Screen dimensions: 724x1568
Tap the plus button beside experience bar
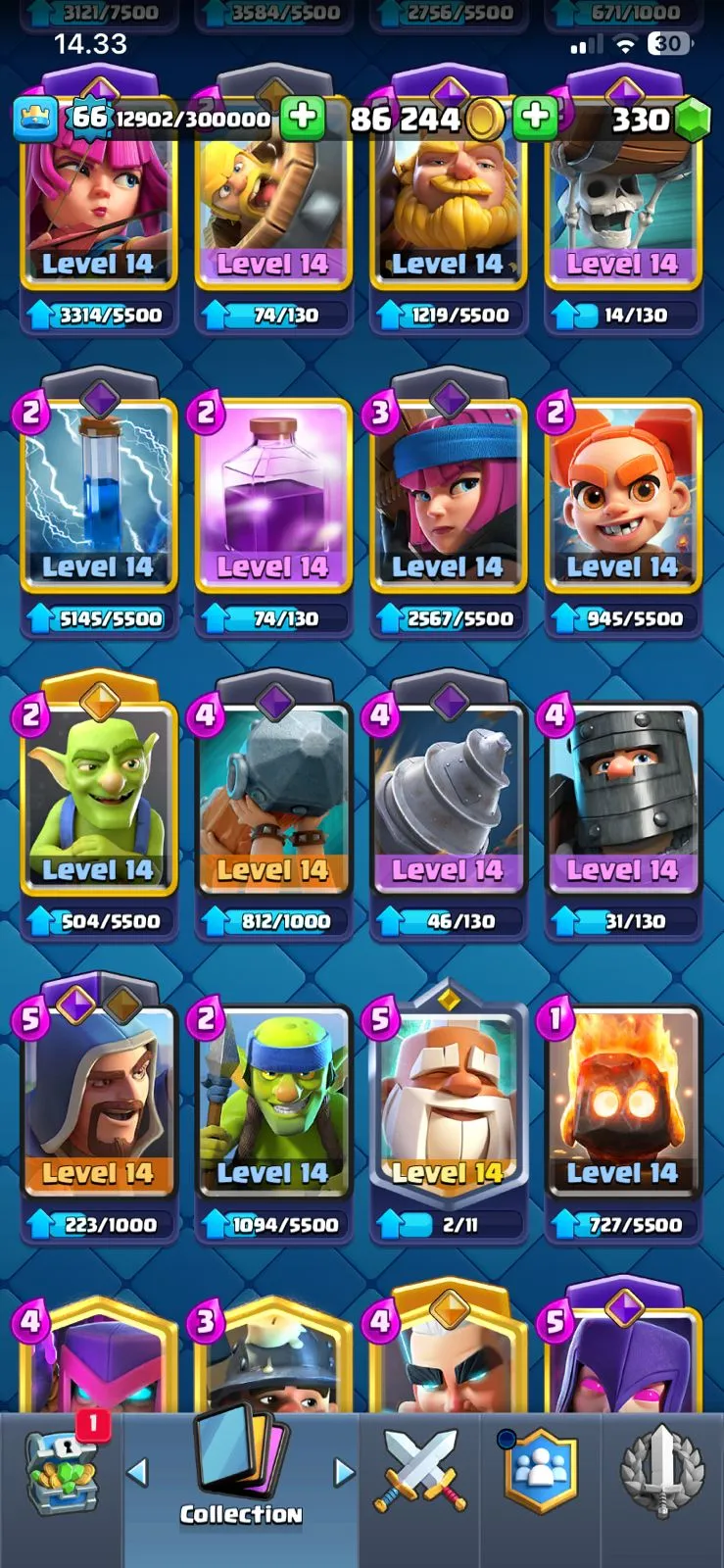coord(303,119)
